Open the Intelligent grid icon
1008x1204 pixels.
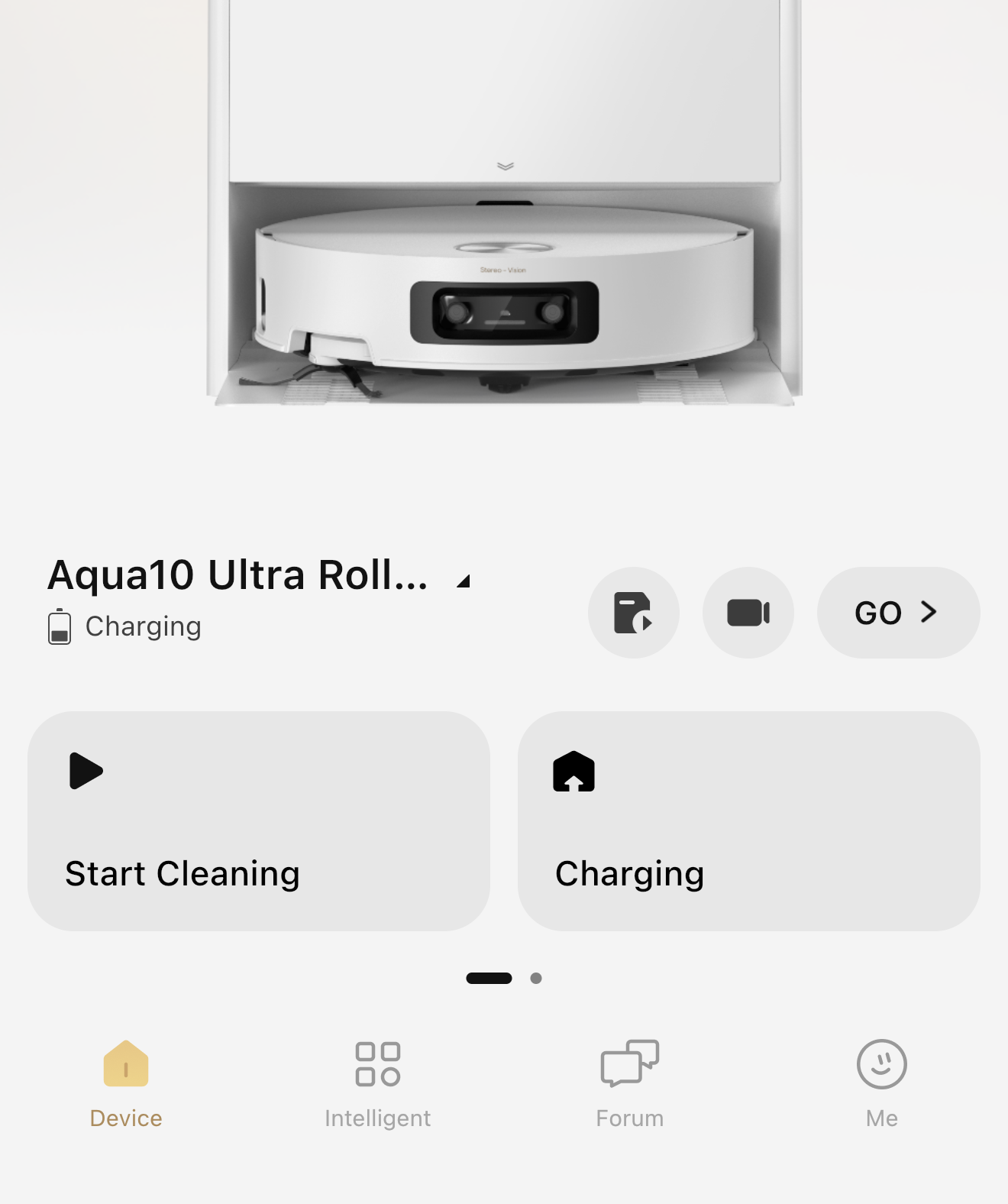click(377, 1063)
